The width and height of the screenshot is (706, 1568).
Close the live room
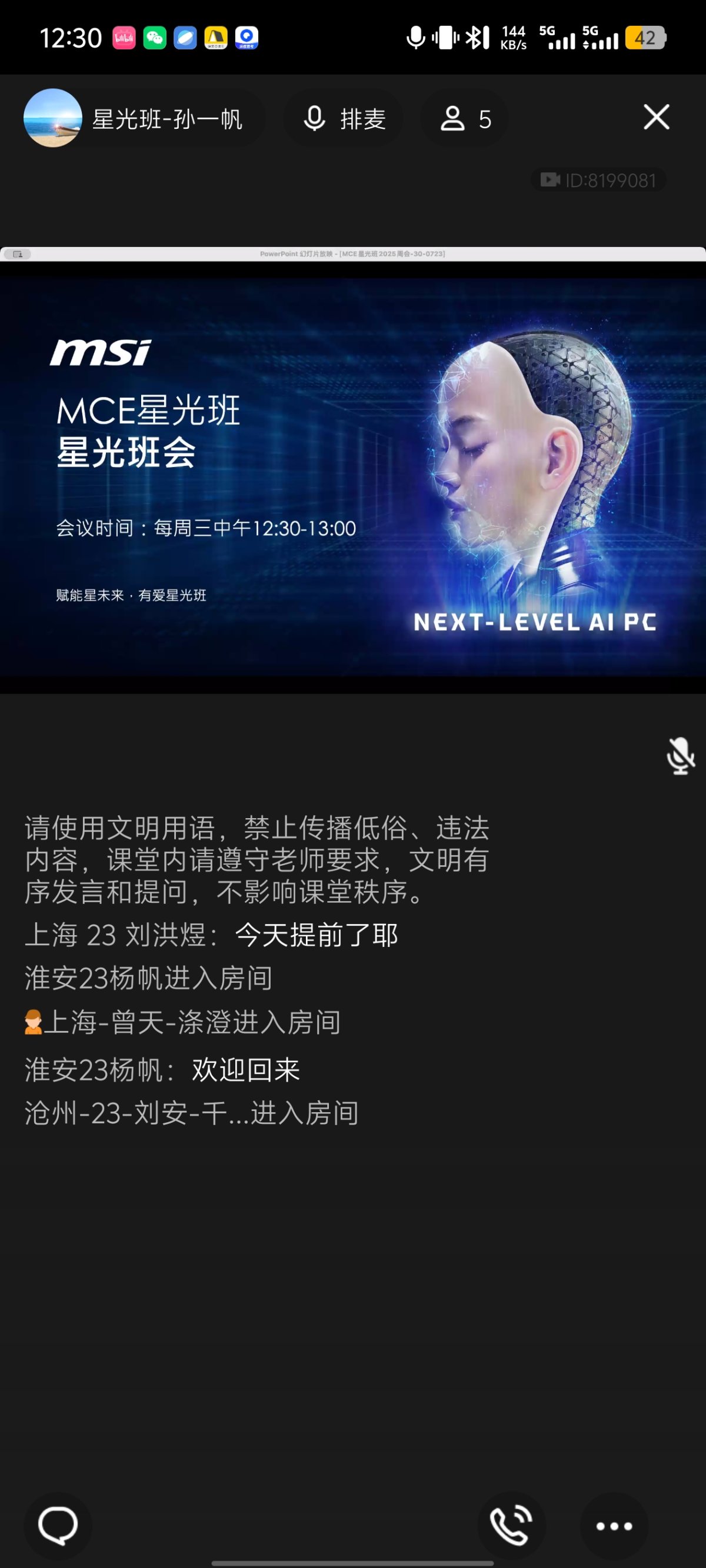[x=656, y=117]
